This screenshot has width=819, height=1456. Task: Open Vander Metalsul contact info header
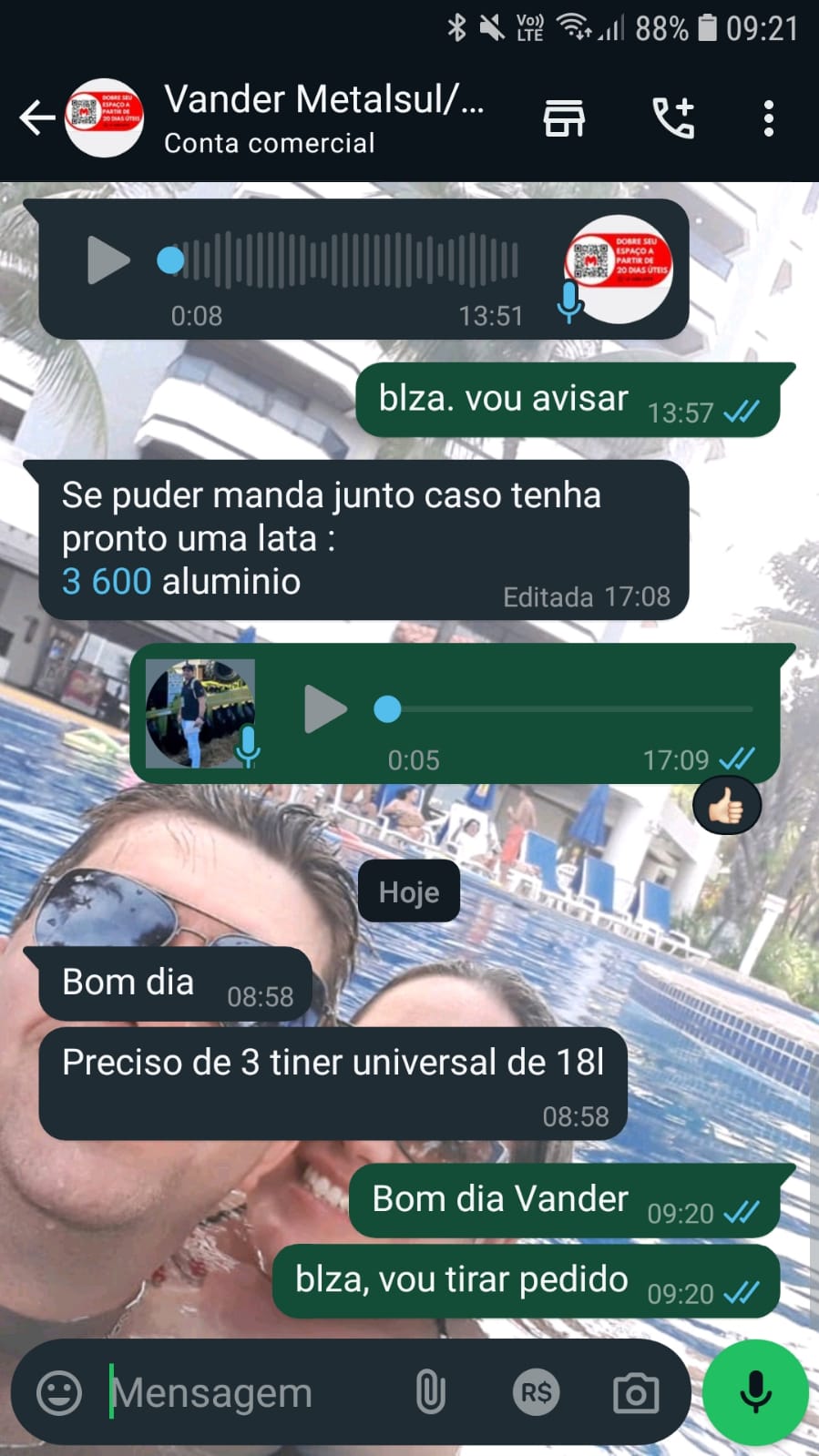323,118
